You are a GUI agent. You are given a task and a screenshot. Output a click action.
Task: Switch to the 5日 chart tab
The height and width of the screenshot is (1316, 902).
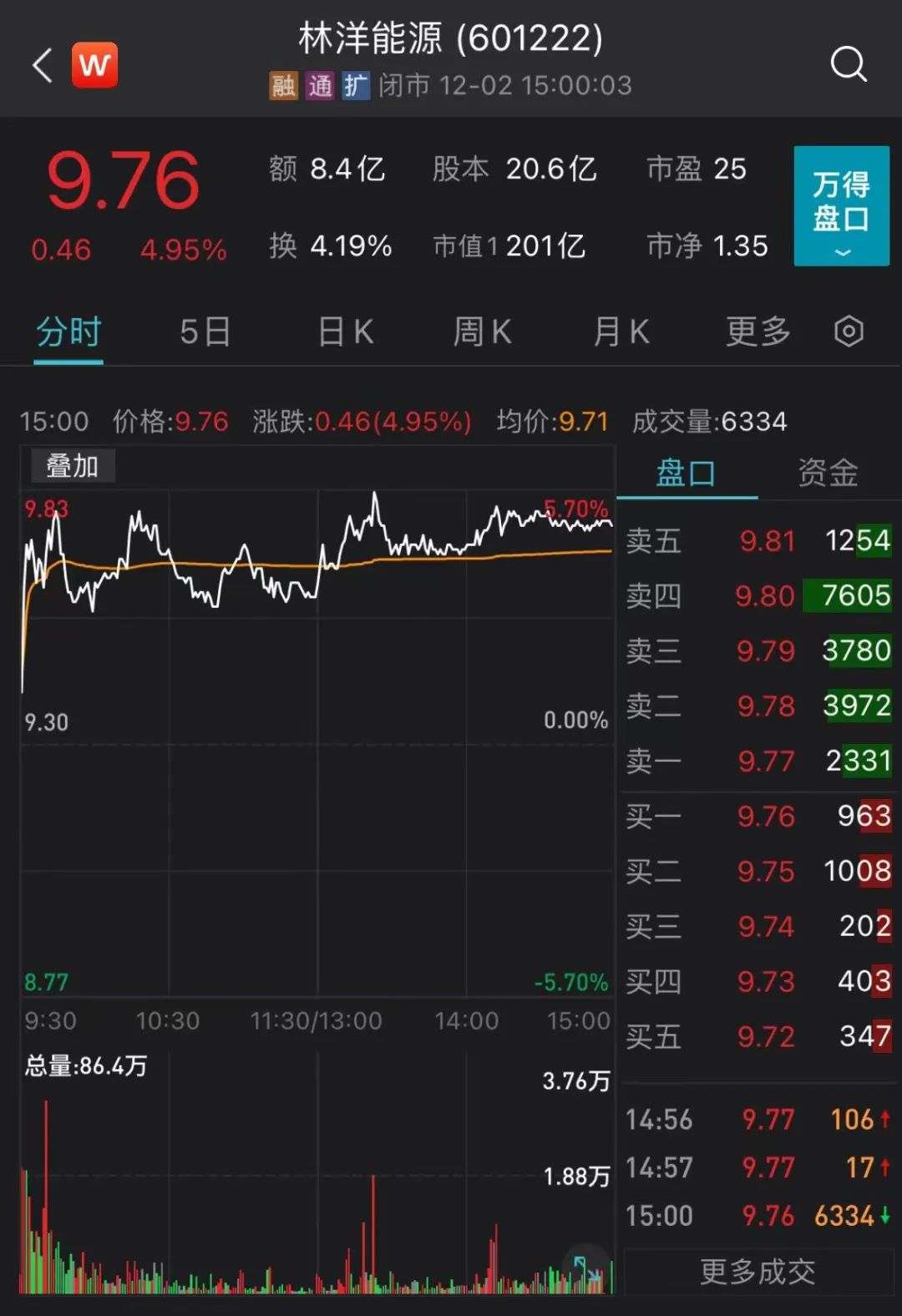[205, 332]
